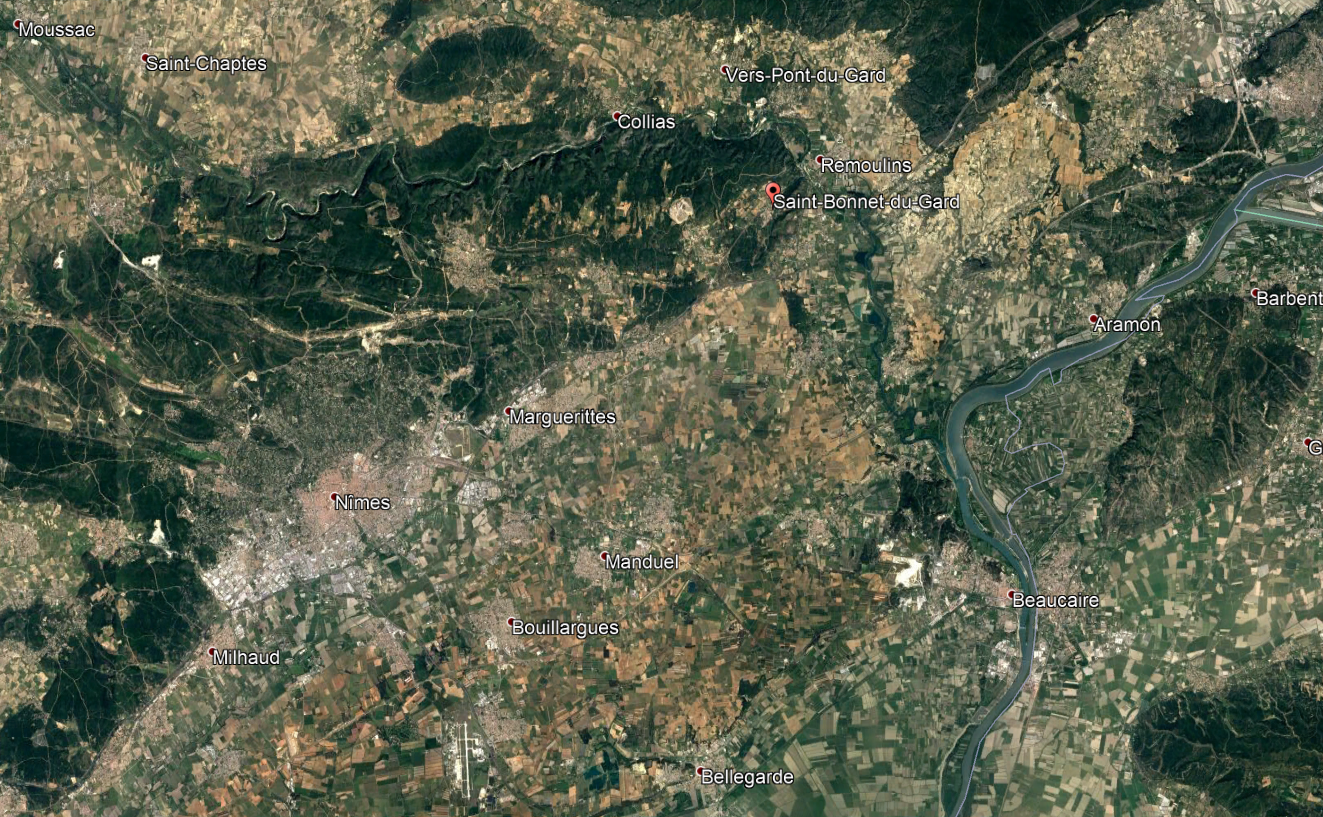This screenshot has width=1323, height=817.
Task: Select the Remoulins place marker
Action: point(819,160)
